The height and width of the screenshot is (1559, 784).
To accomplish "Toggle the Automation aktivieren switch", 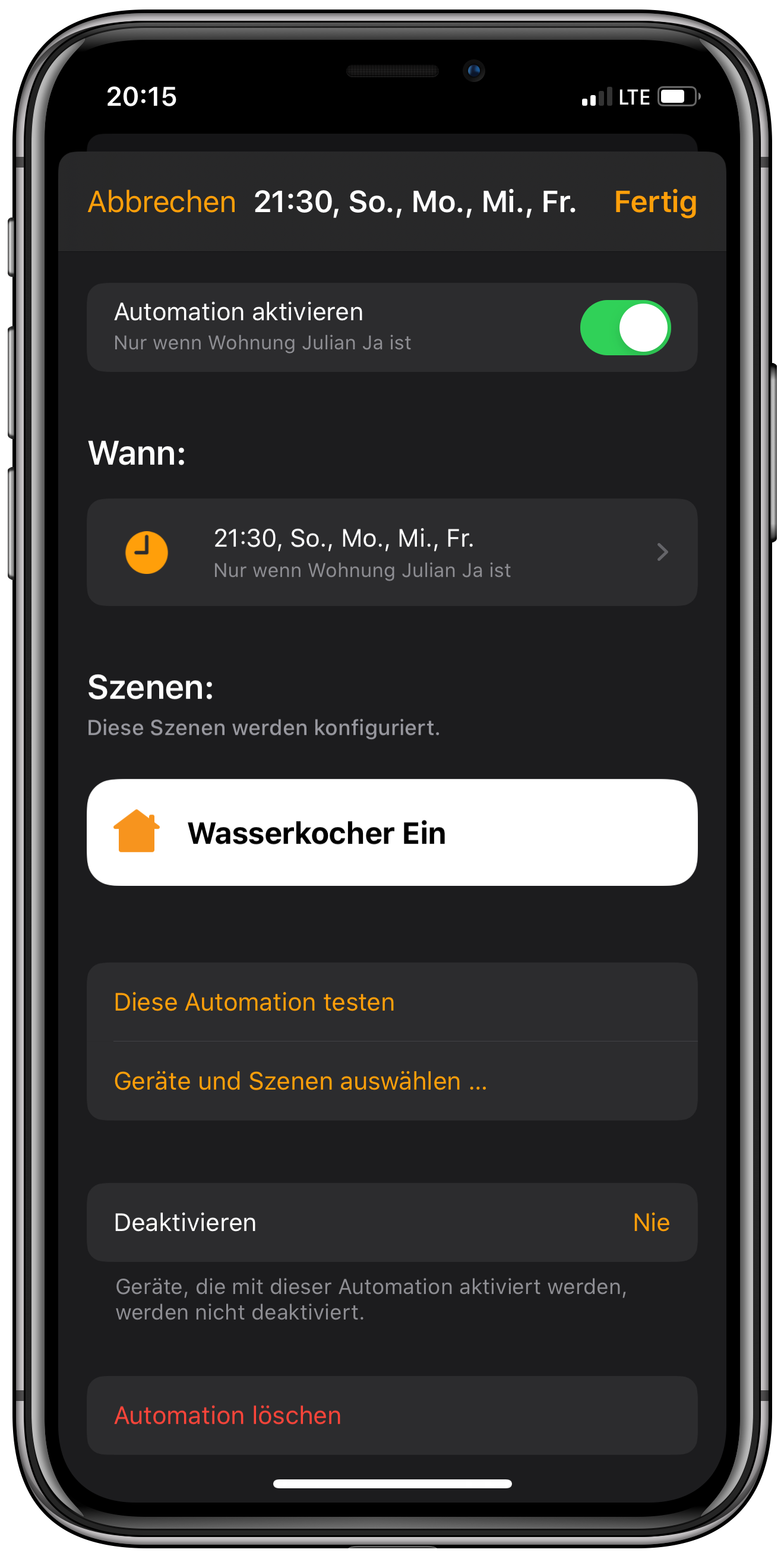I will coord(625,327).
